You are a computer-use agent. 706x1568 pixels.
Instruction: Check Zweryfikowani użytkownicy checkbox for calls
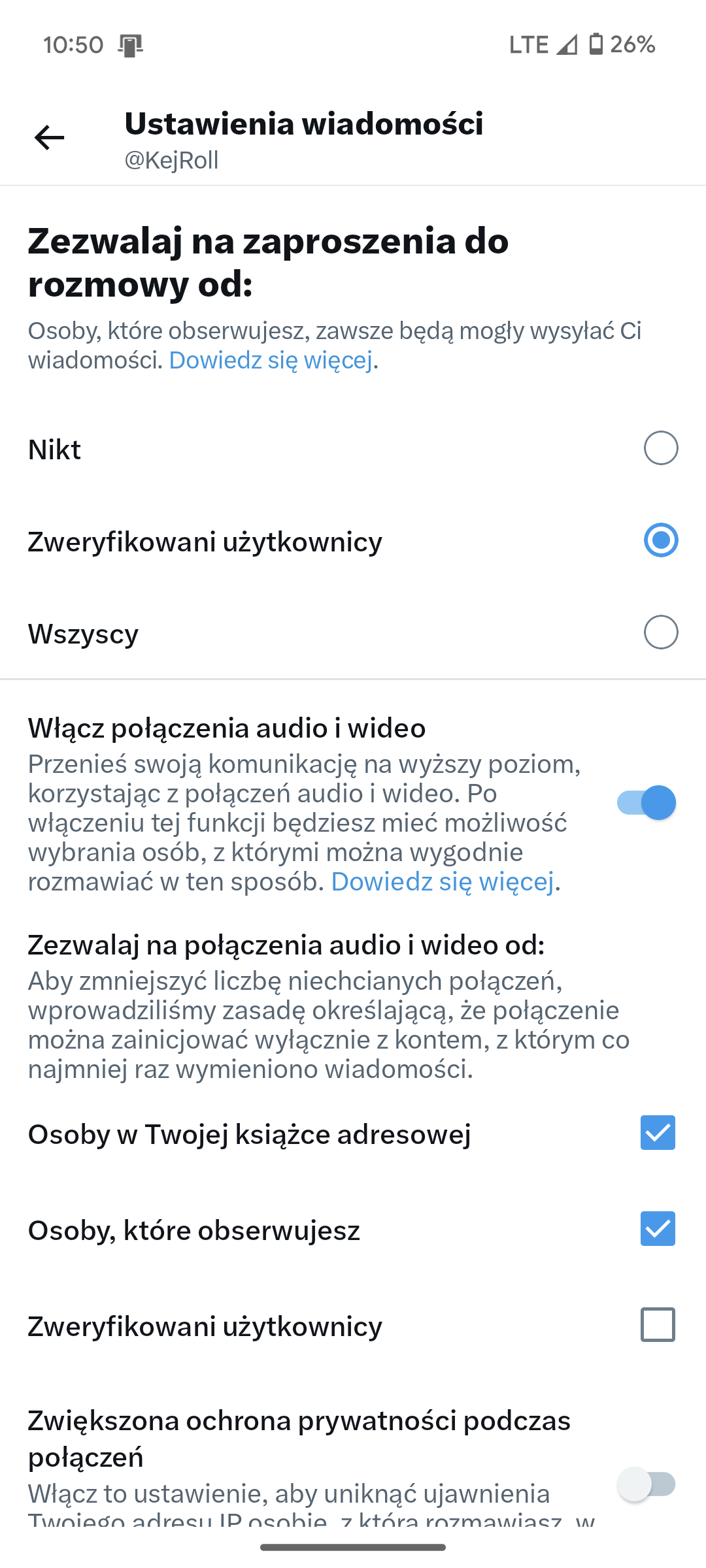[x=658, y=1324]
